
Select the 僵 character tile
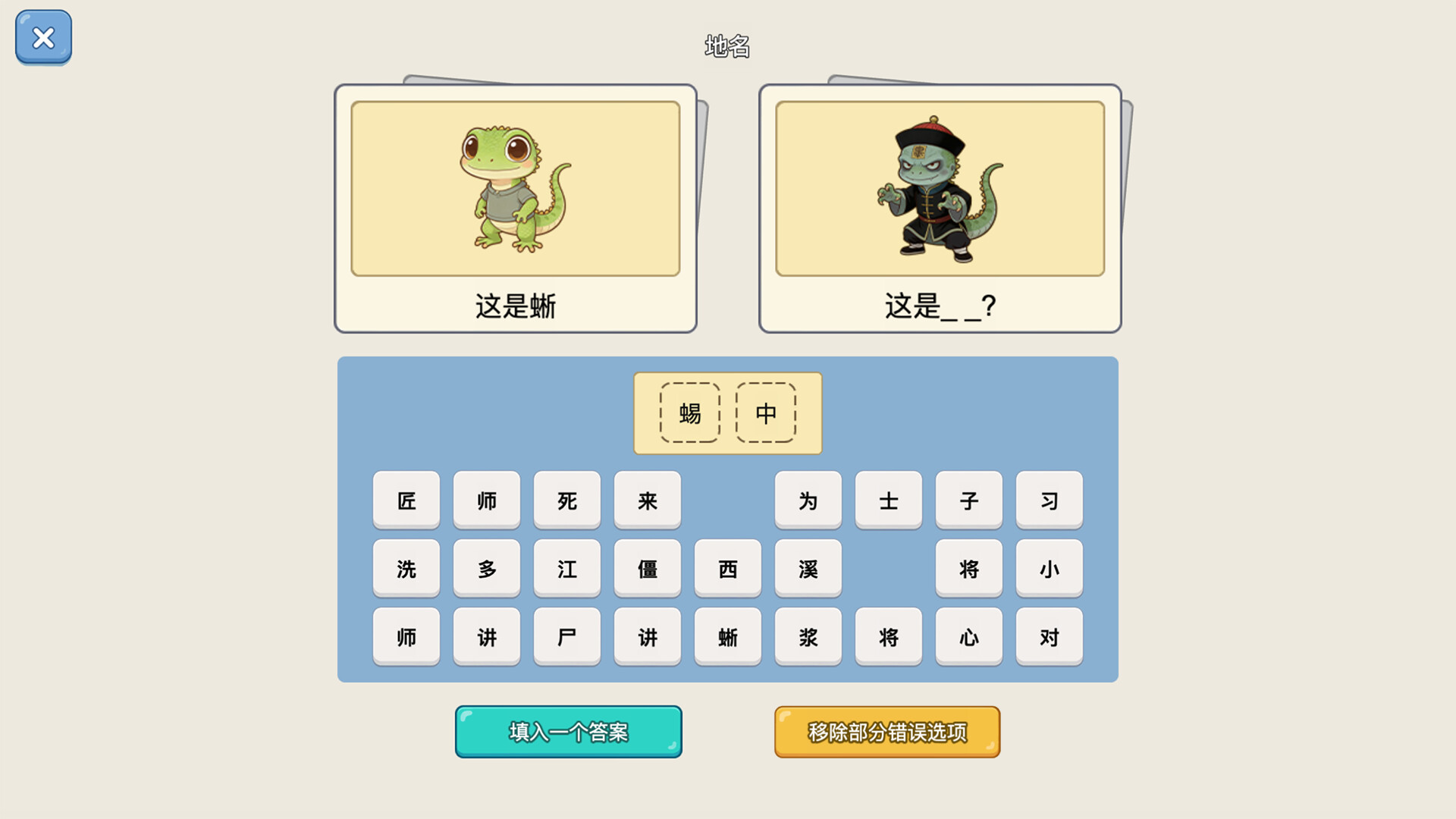pos(647,569)
